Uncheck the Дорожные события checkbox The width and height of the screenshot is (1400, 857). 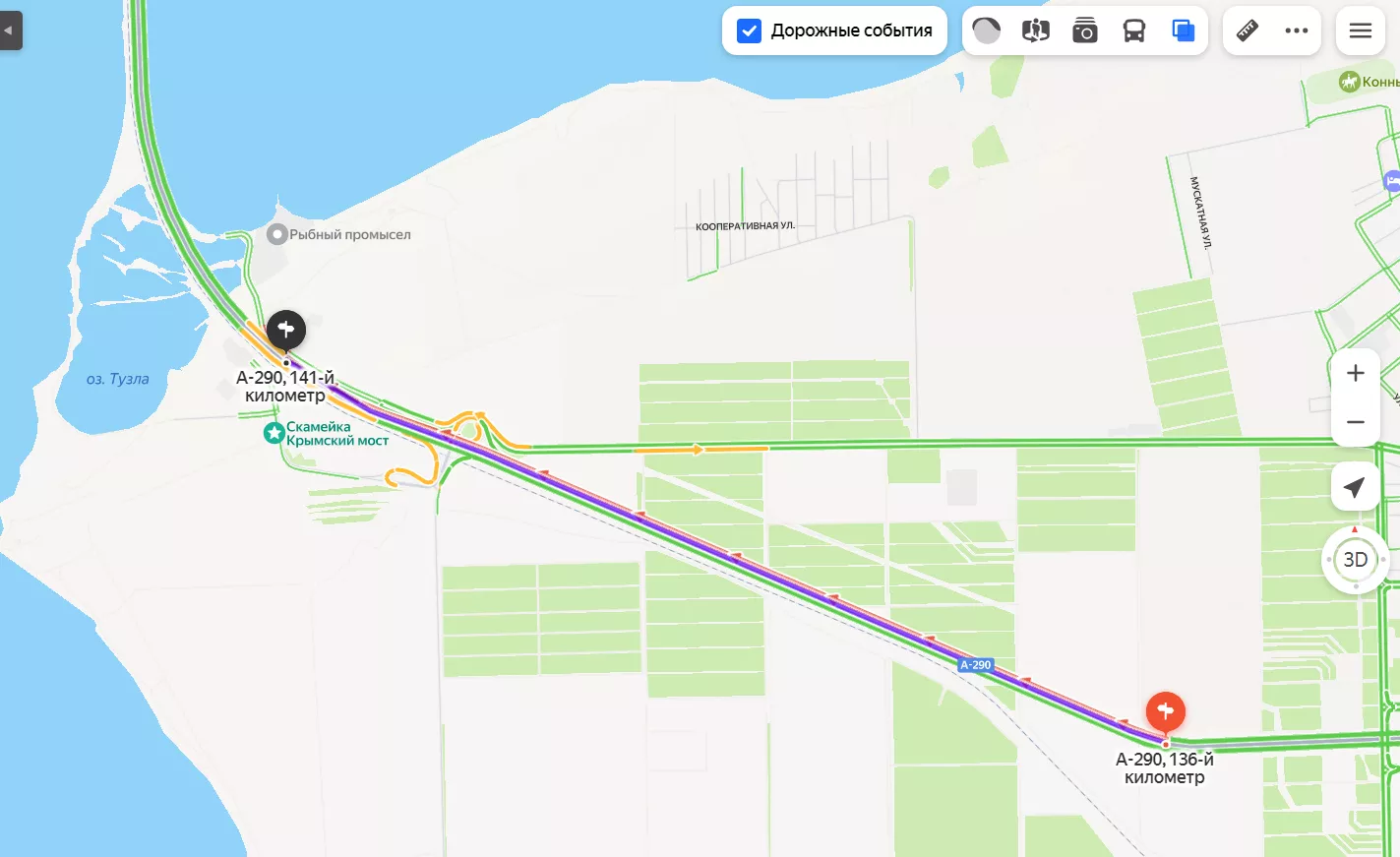coord(749,31)
